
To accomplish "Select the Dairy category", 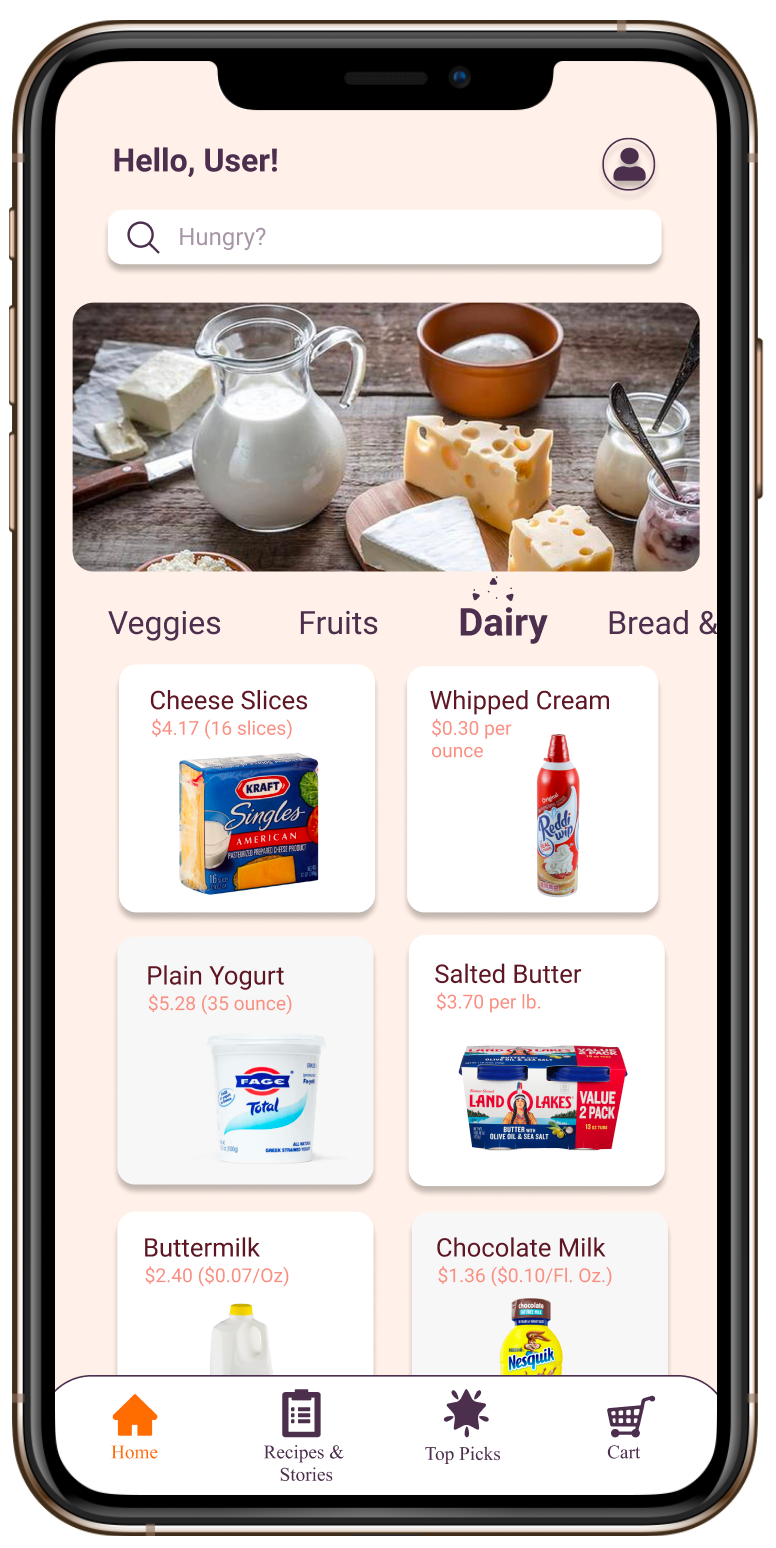I will click(503, 622).
